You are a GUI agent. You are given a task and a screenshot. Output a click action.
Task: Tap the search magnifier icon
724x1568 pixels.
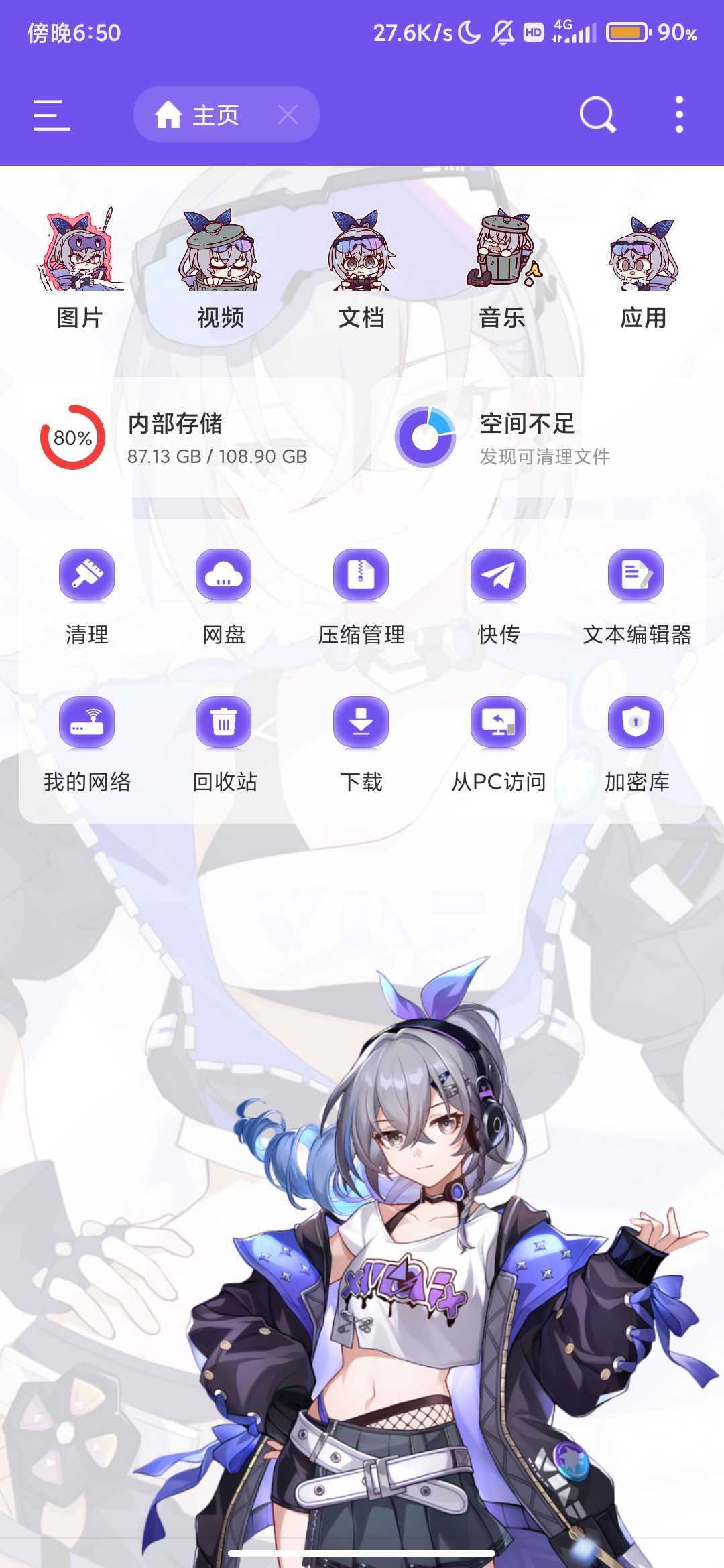coord(597,115)
